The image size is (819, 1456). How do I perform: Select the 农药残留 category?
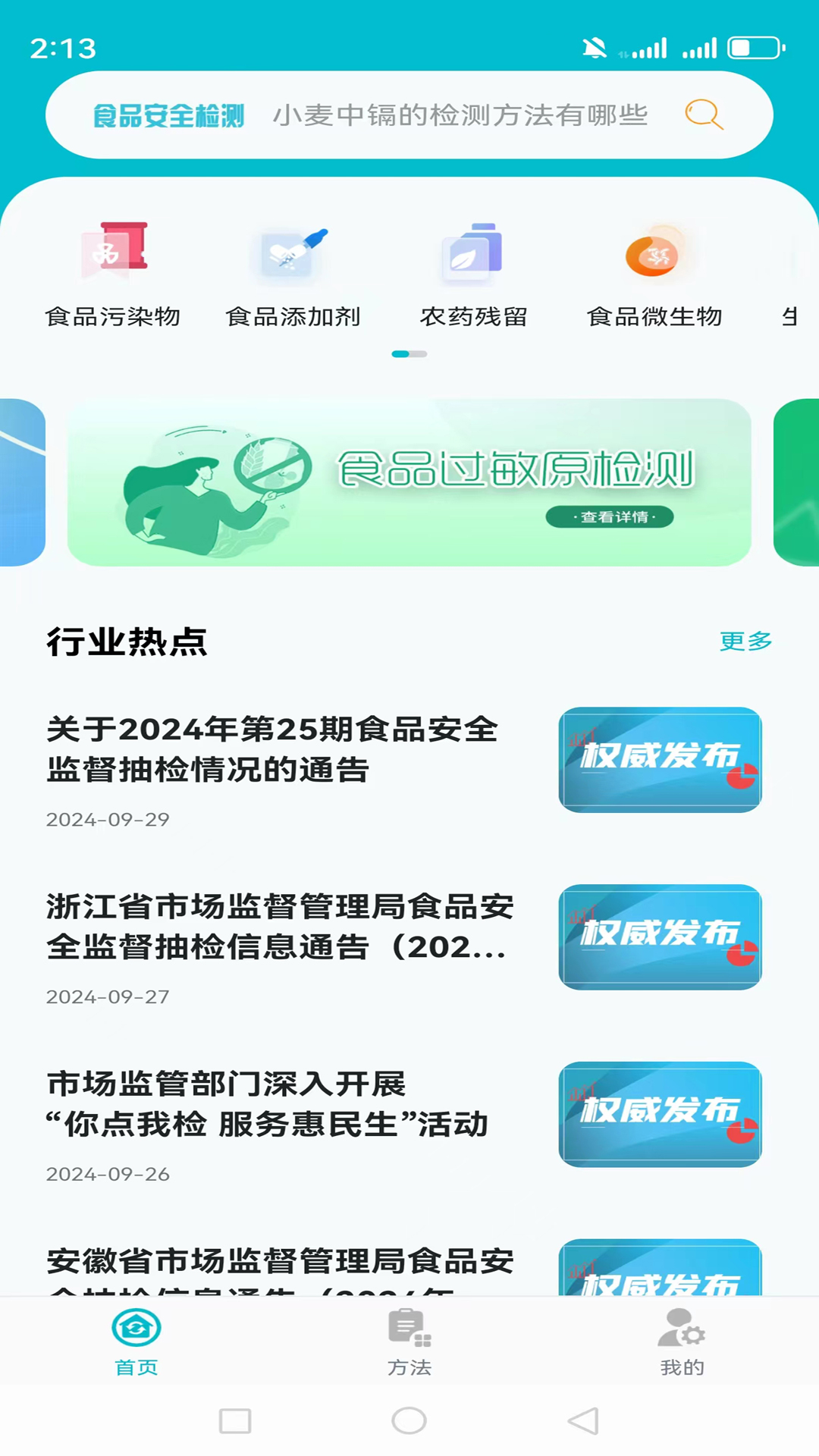473,275
